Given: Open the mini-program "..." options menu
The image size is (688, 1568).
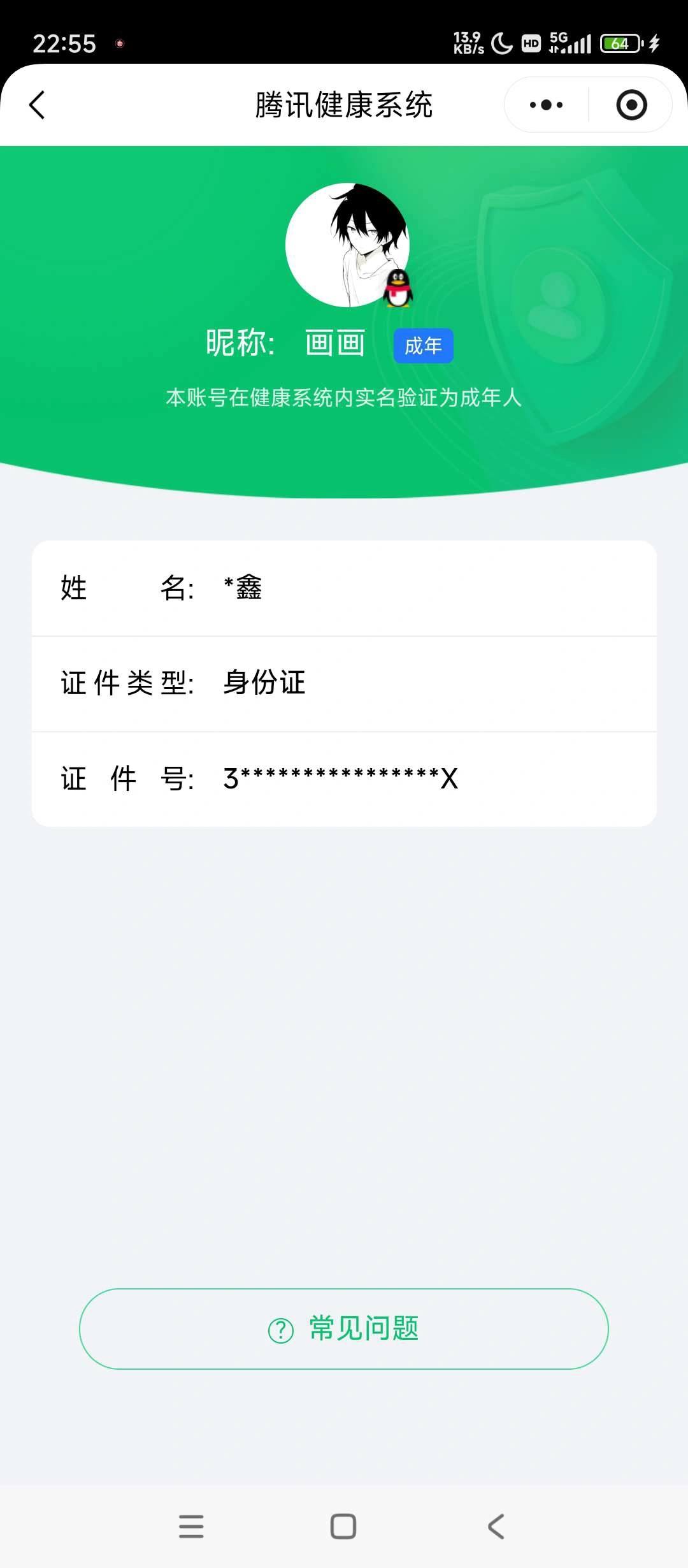Looking at the screenshot, I should click(545, 105).
